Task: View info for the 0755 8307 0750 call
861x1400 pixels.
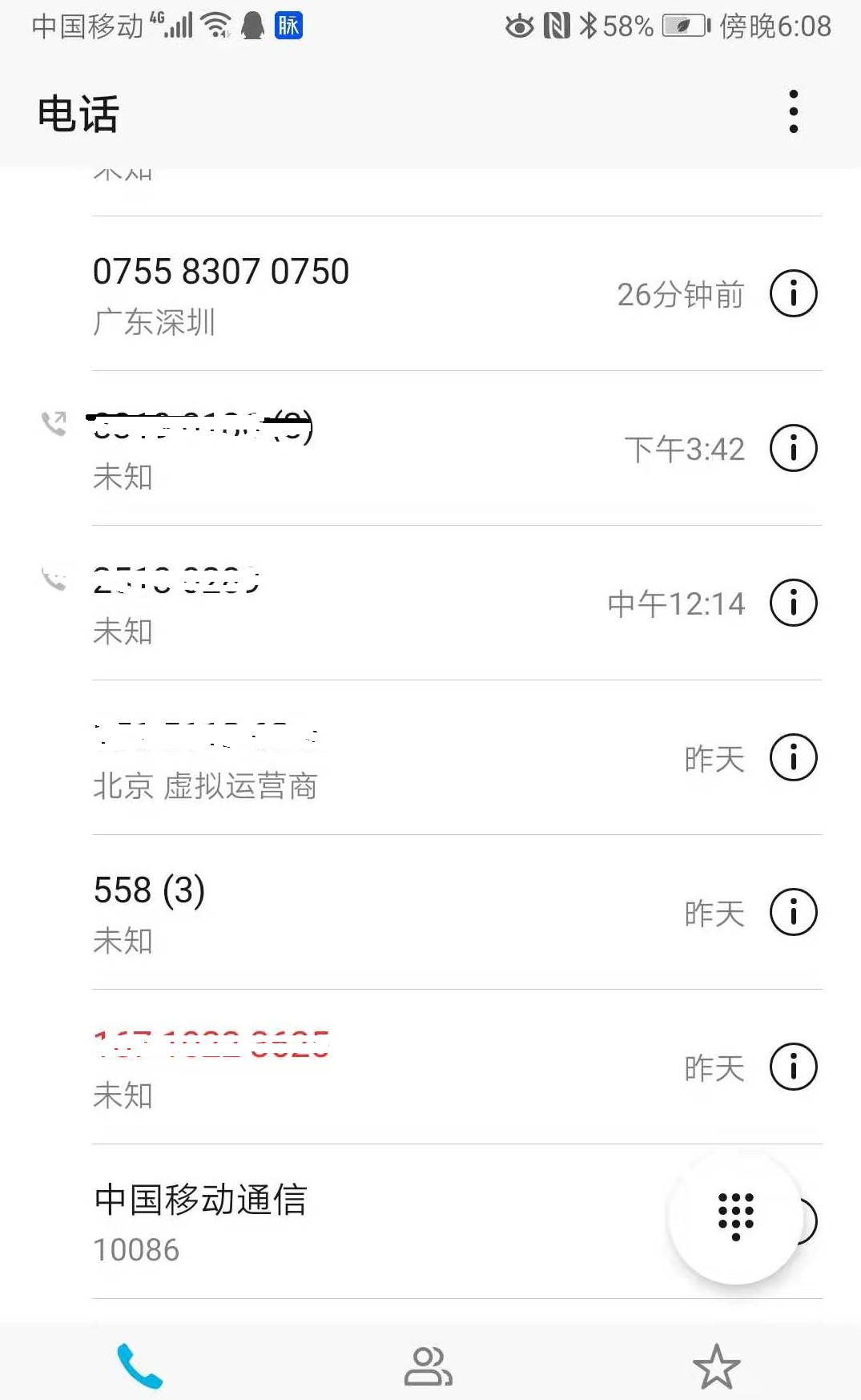Action: [x=793, y=294]
